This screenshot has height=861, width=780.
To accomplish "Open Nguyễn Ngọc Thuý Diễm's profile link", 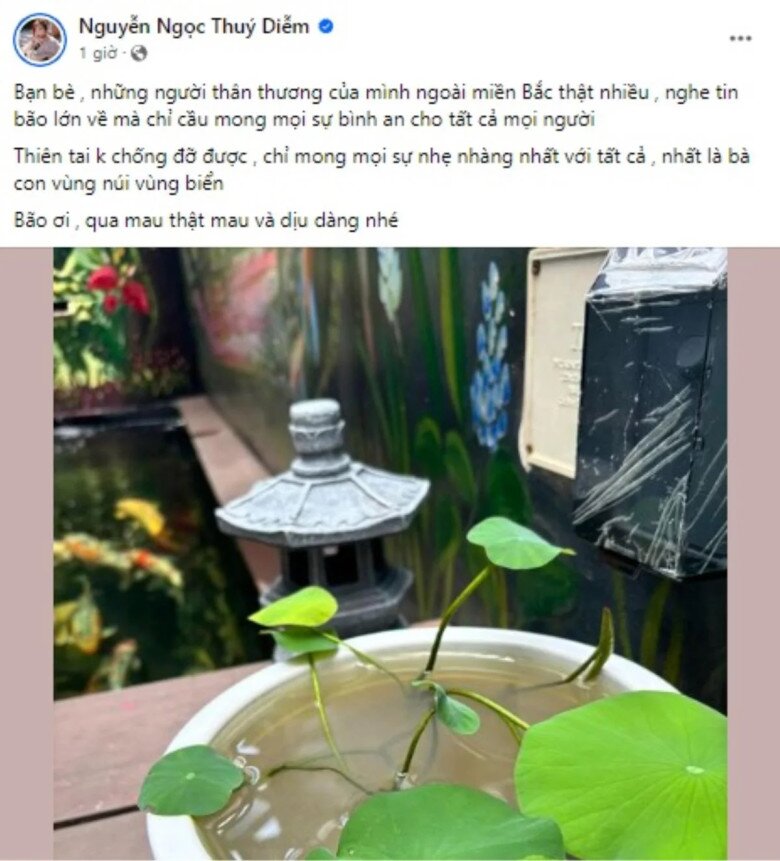I will pos(195,28).
